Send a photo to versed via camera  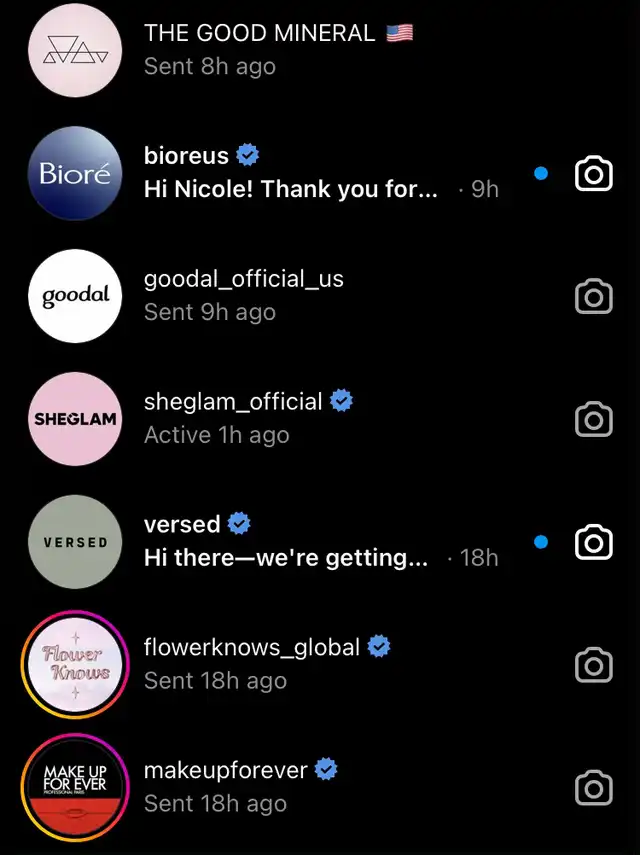(x=593, y=542)
